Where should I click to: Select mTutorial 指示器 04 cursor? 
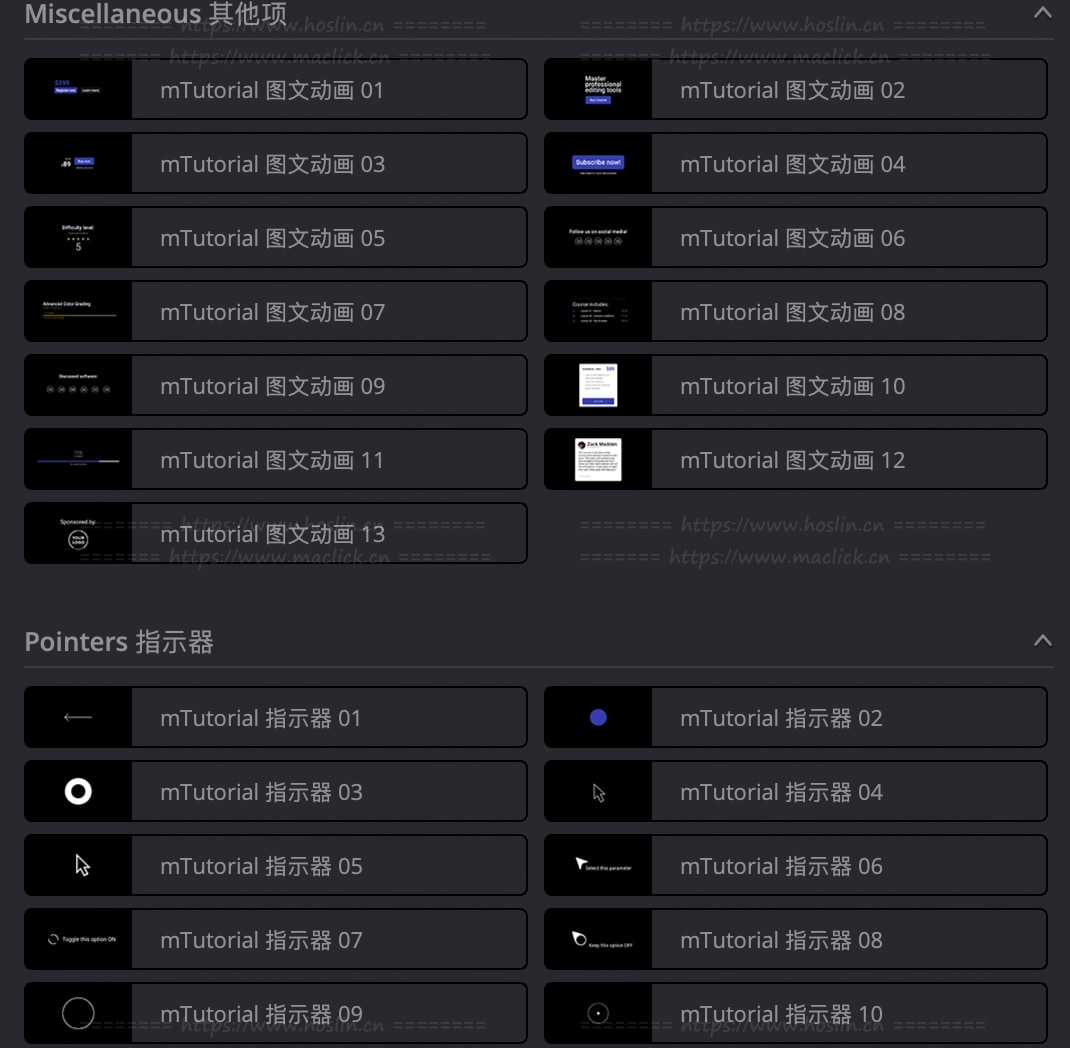coord(795,792)
